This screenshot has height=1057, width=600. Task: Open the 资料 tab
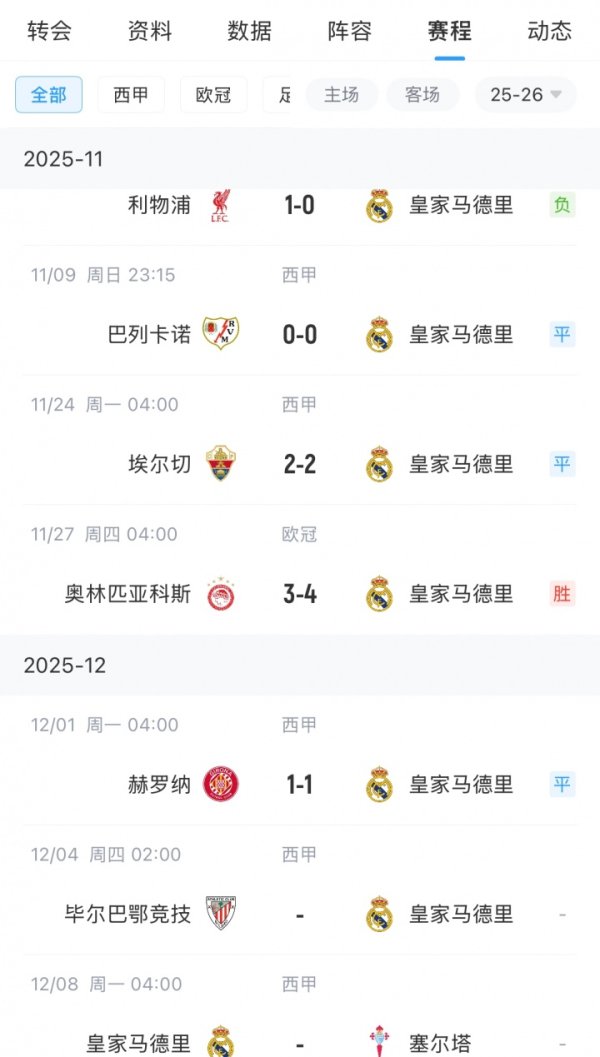pyautogui.click(x=150, y=31)
